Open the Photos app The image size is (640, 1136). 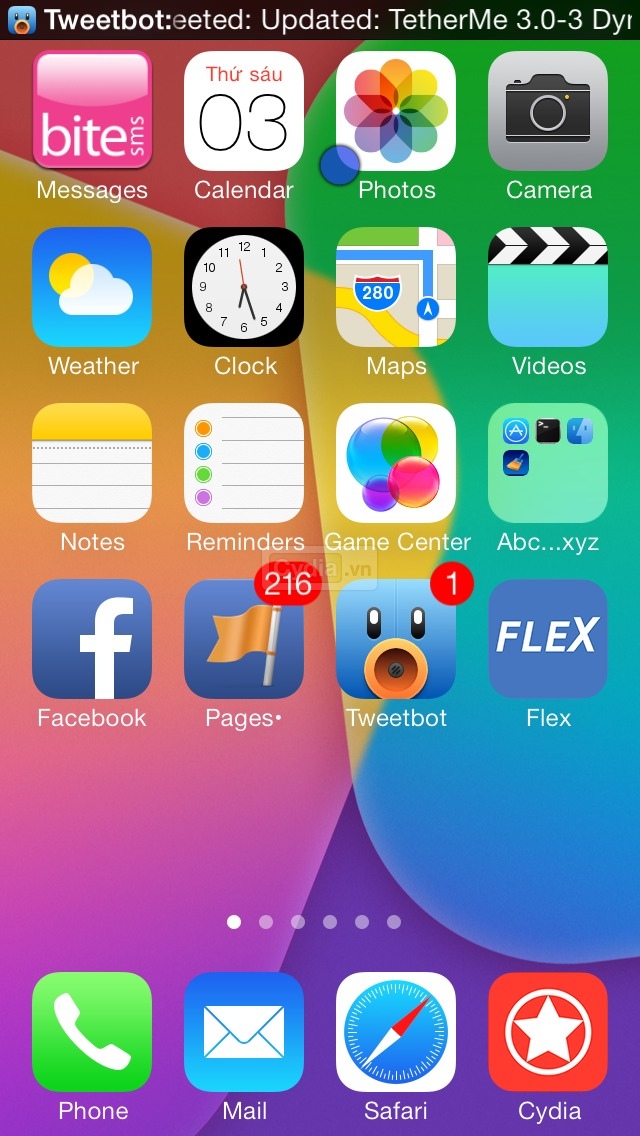pyautogui.click(x=396, y=111)
